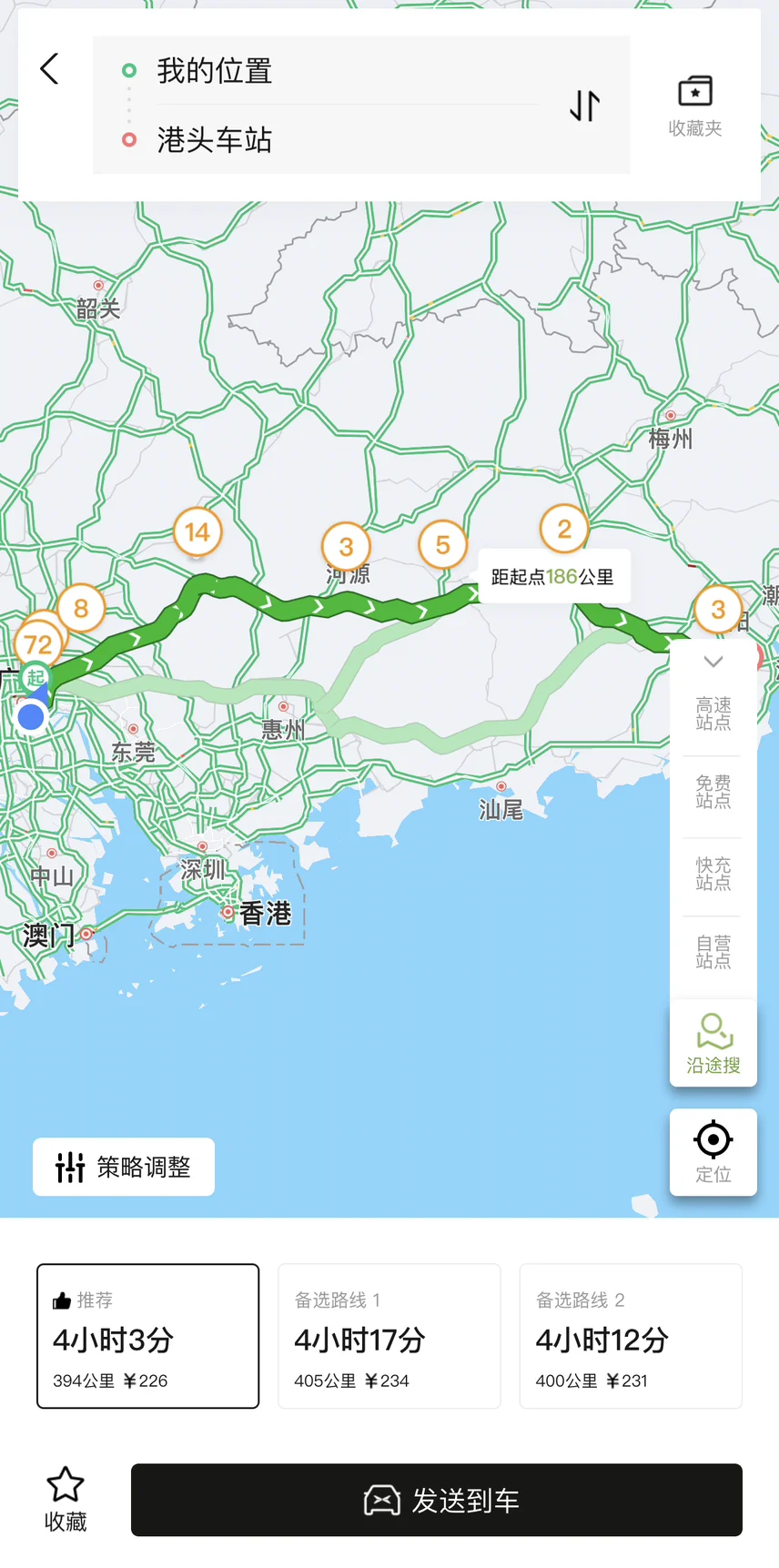This screenshot has width=779, height=1568.
Task: Open 沿途搜 search along route
Action: click(713, 1044)
